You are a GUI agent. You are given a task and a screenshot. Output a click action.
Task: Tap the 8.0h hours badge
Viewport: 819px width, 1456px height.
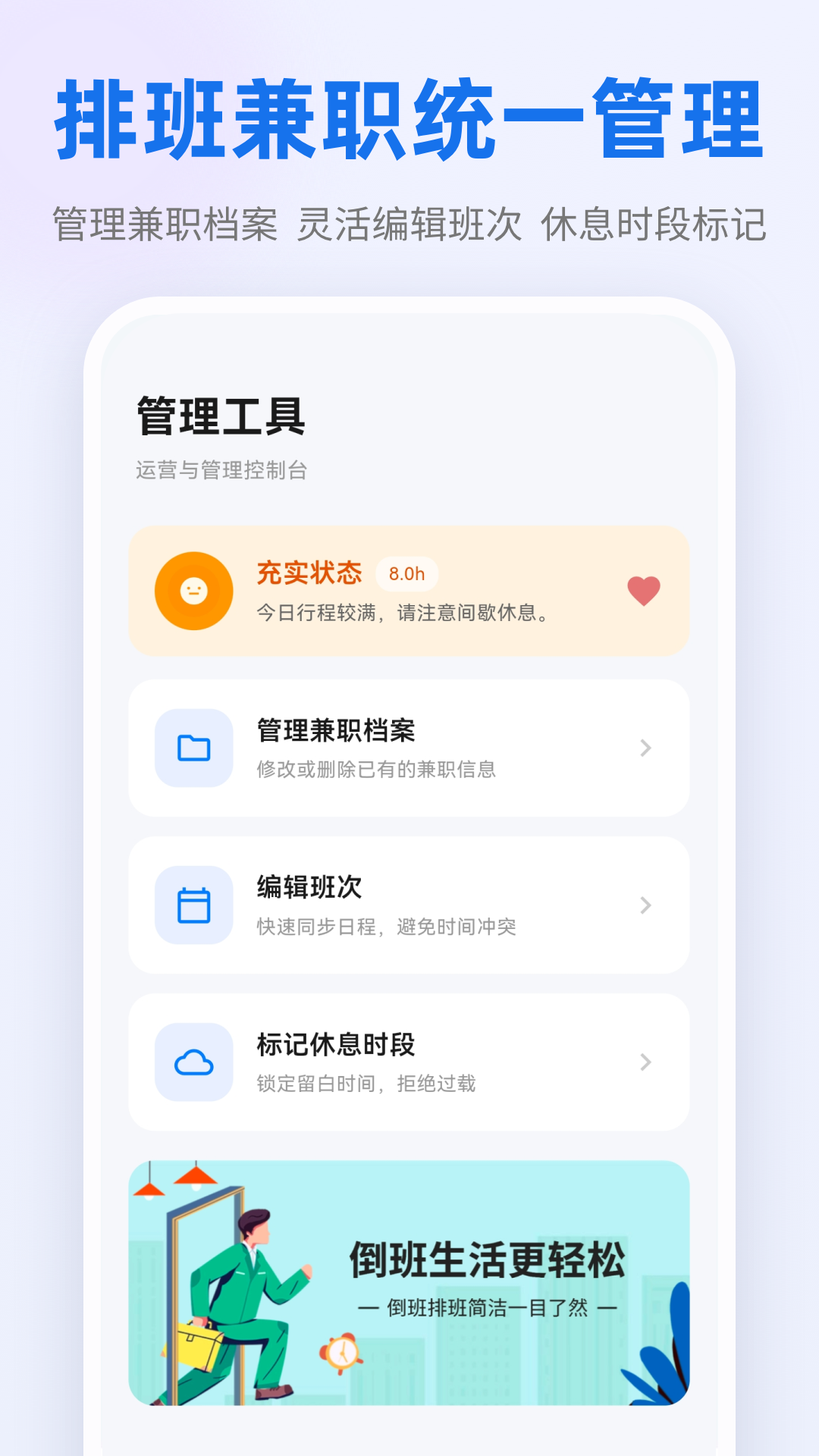(407, 575)
